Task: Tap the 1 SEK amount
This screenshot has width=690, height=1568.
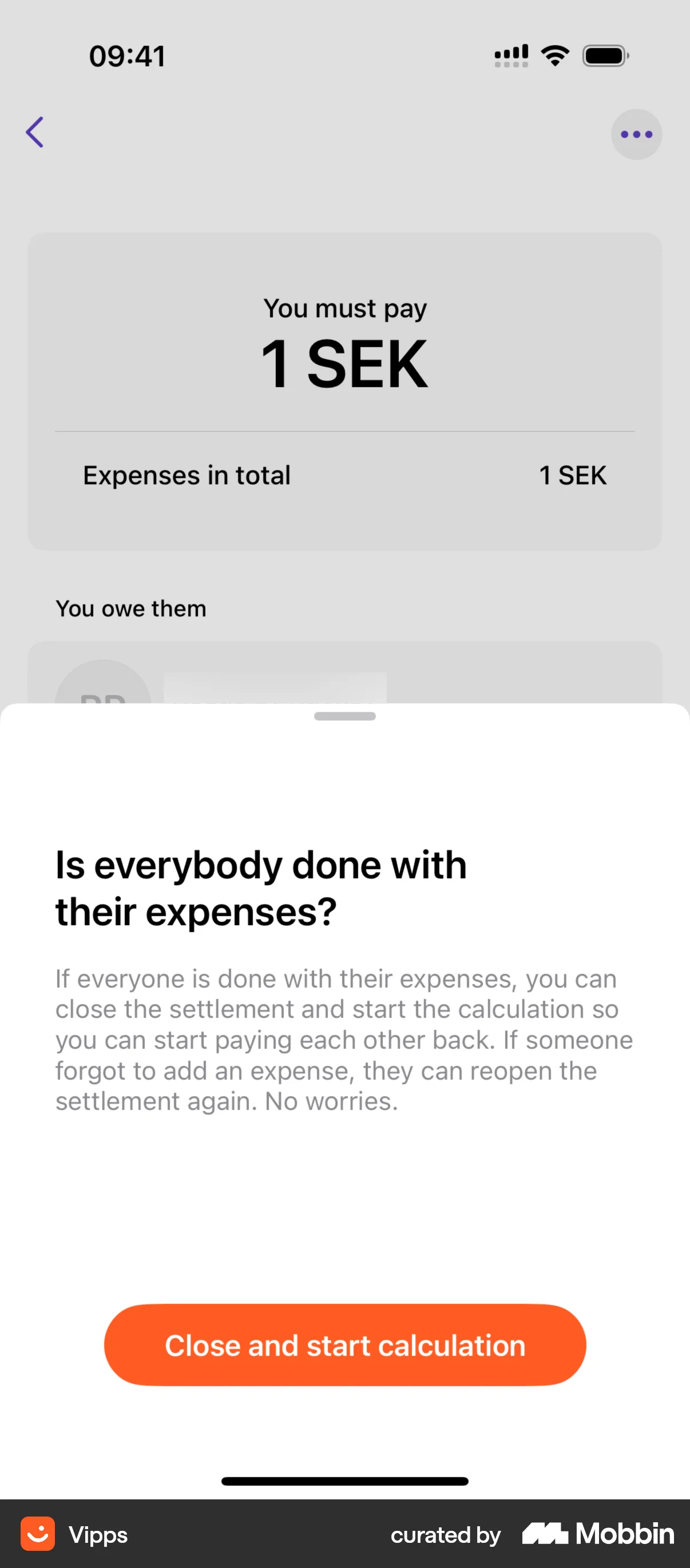Action: (x=344, y=362)
